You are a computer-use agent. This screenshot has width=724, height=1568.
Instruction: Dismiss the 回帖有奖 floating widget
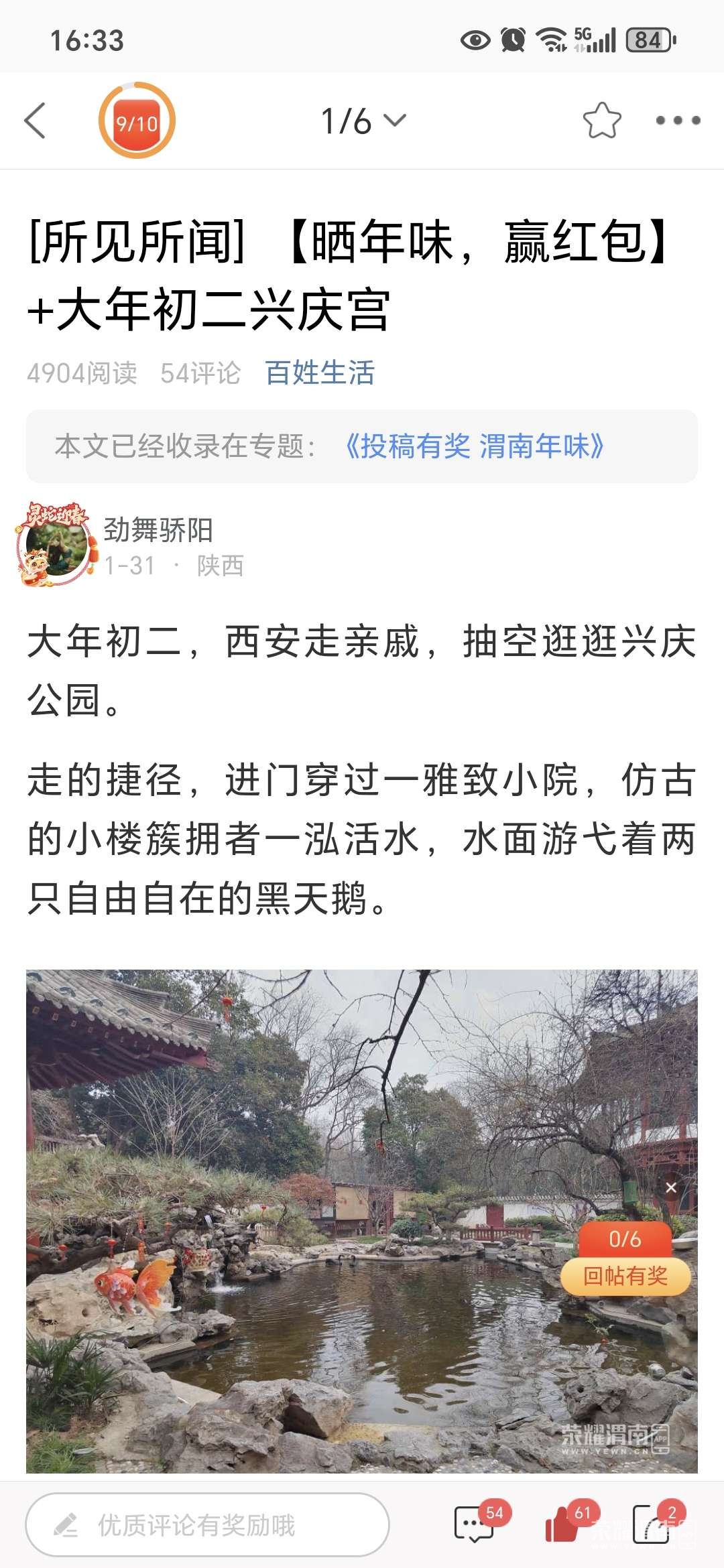(x=671, y=1188)
